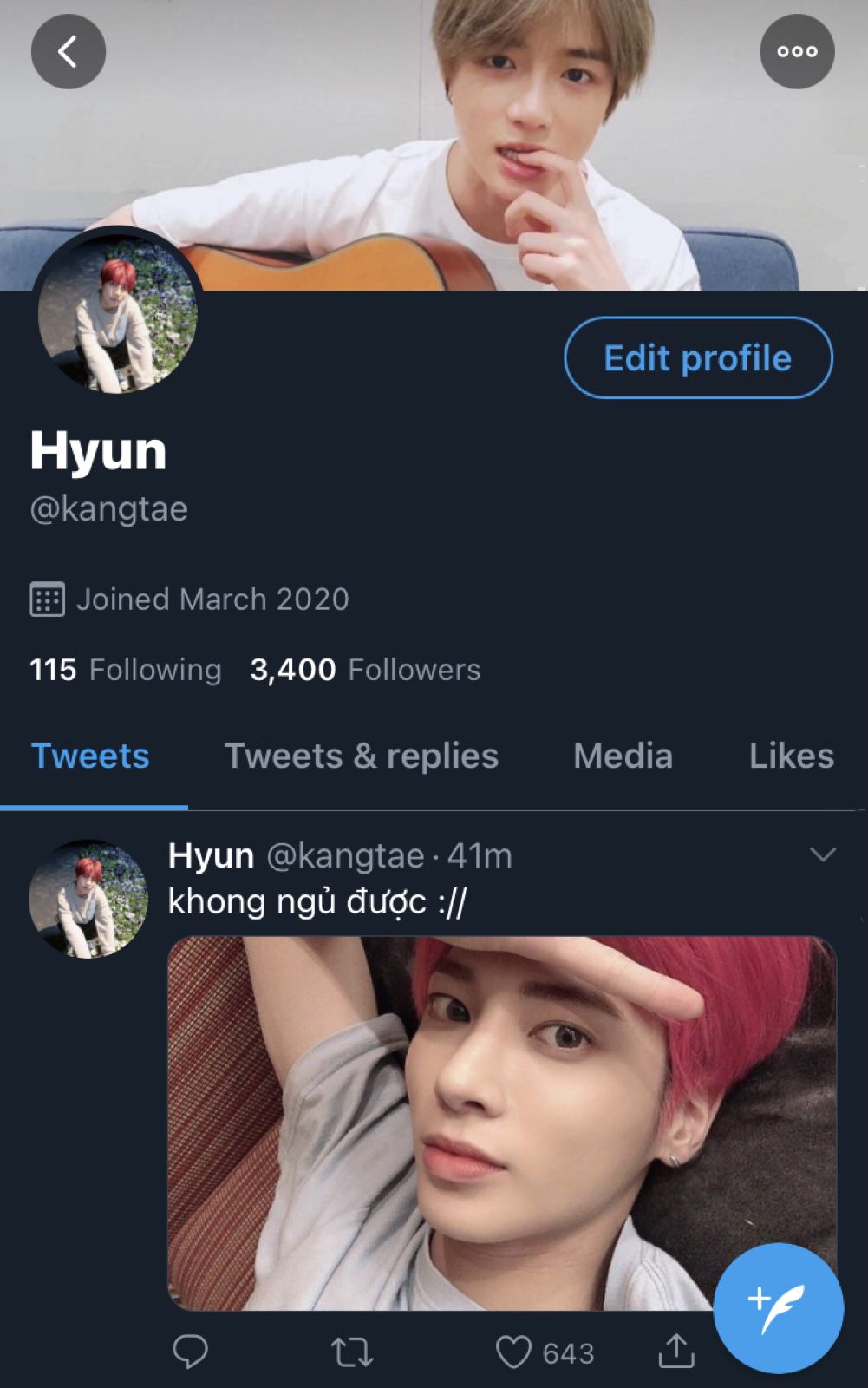Image resolution: width=868 pixels, height=1388 pixels.
Task: View the 3,400 Followers list
Action: [365, 670]
